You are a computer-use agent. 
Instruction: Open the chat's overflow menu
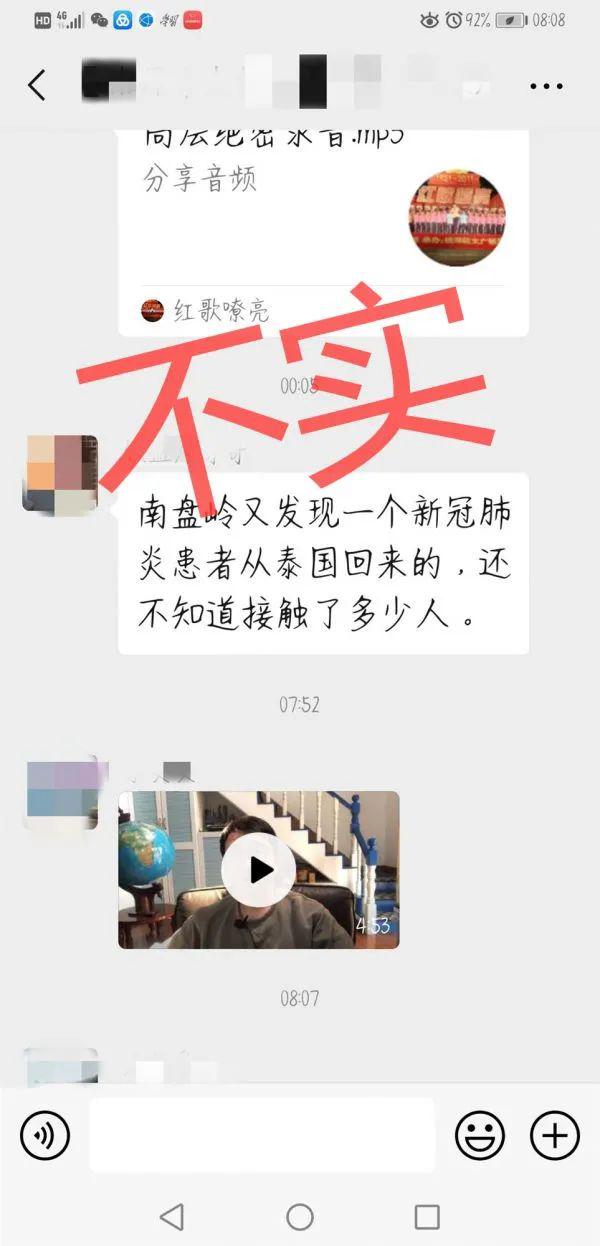[x=546, y=86]
